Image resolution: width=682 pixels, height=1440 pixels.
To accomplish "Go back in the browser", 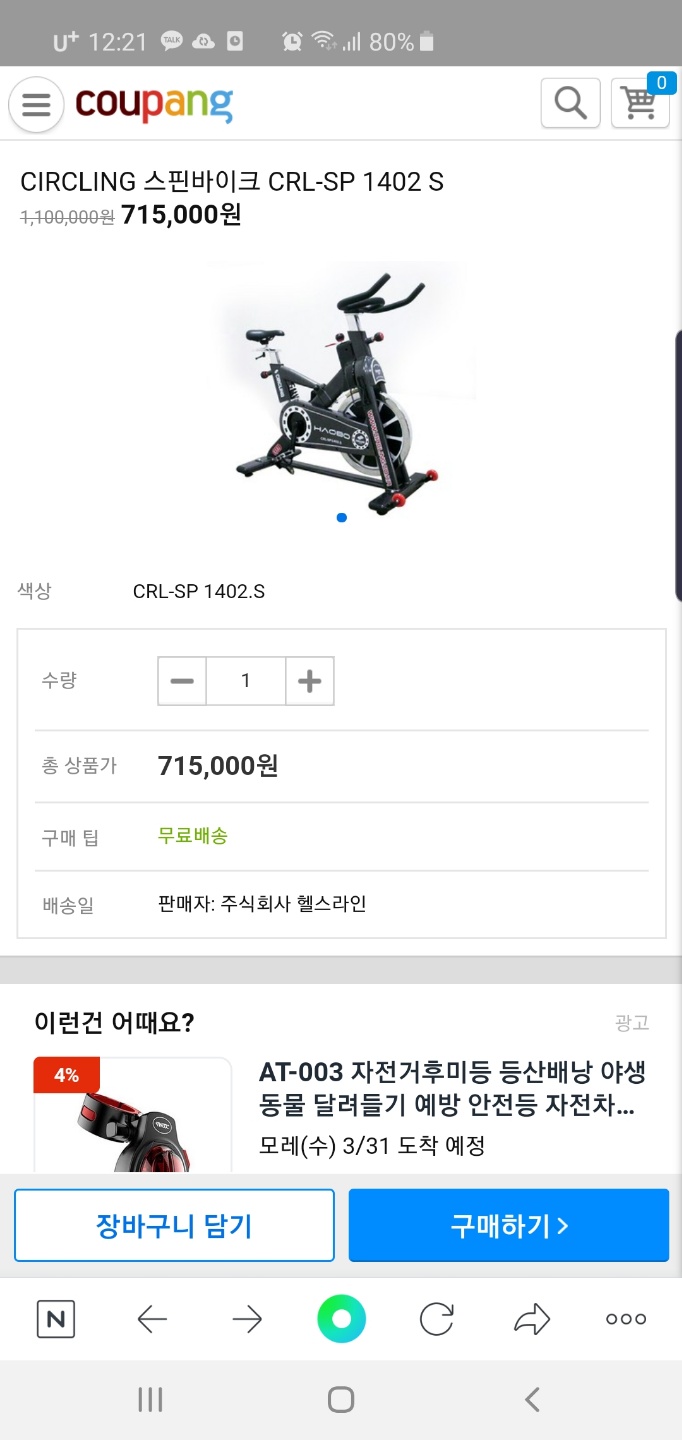I will [x=152, y=1320].
